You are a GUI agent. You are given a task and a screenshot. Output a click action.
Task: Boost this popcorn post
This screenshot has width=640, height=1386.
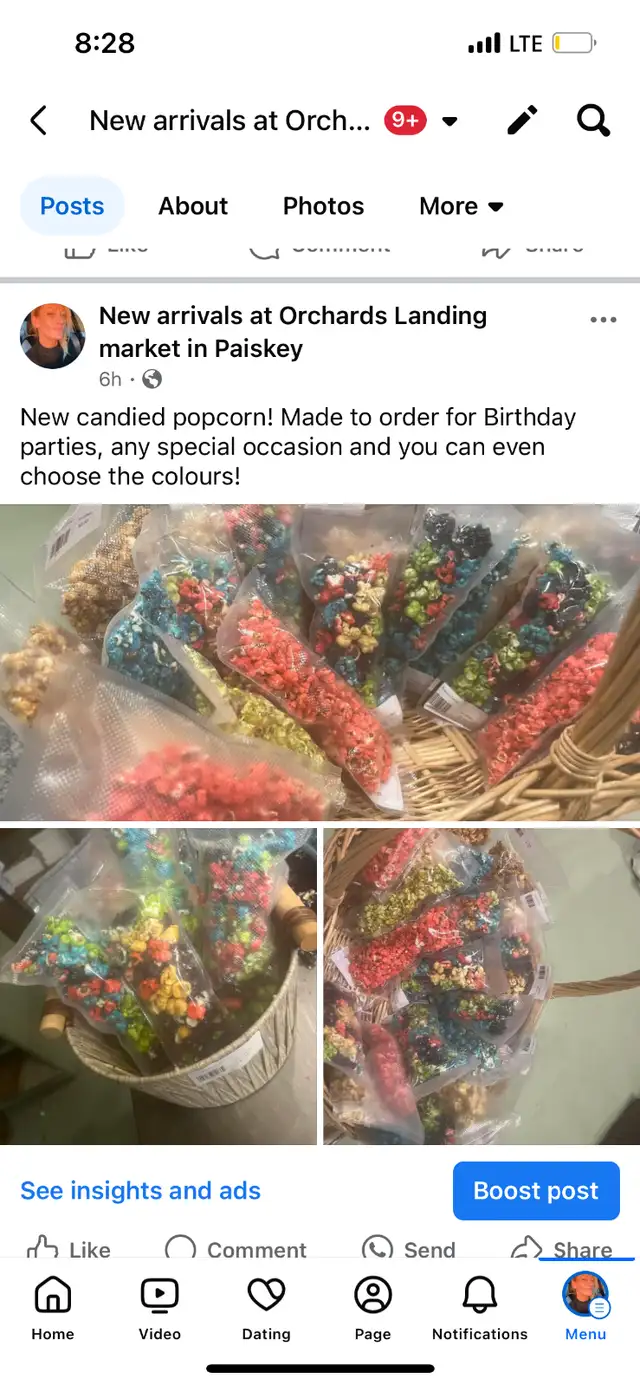[x=536, y=1190]
